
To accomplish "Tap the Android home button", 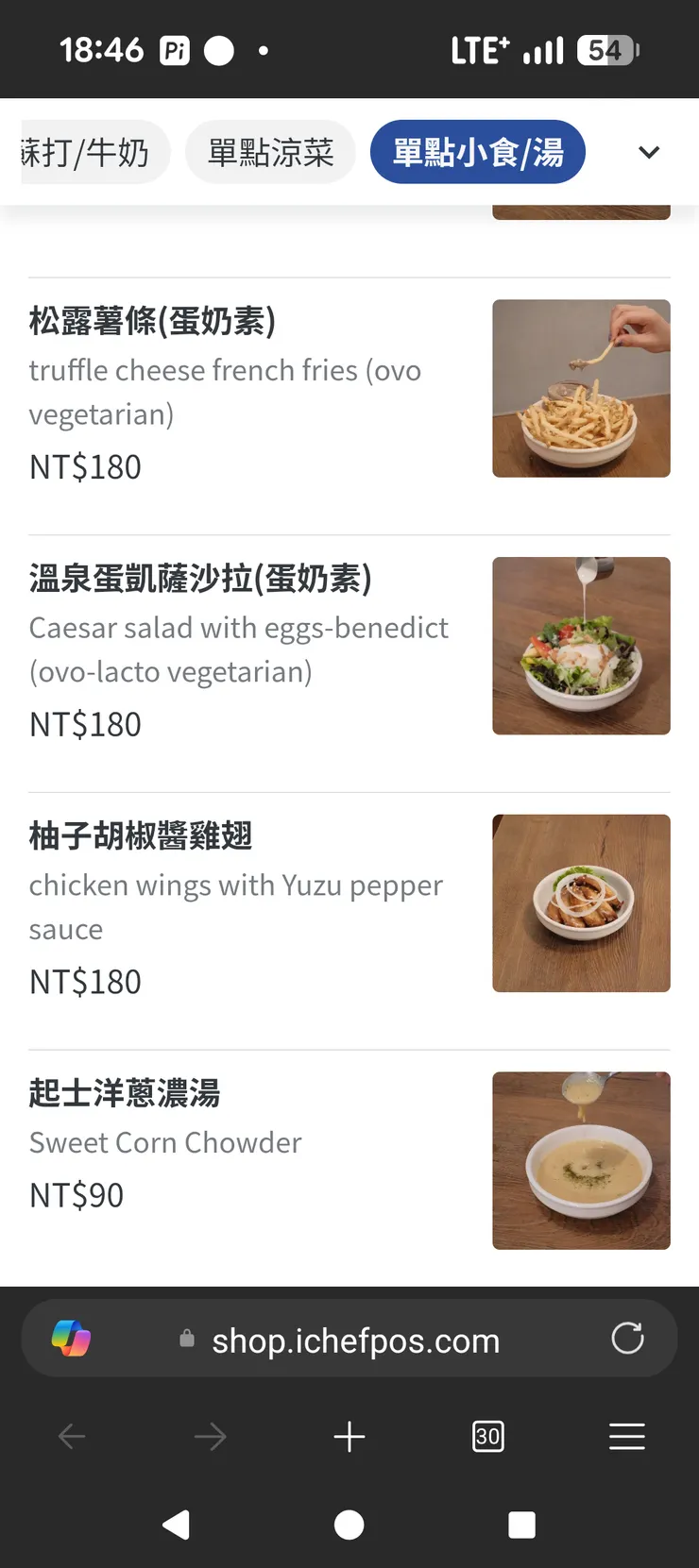I will point(349,1524).
